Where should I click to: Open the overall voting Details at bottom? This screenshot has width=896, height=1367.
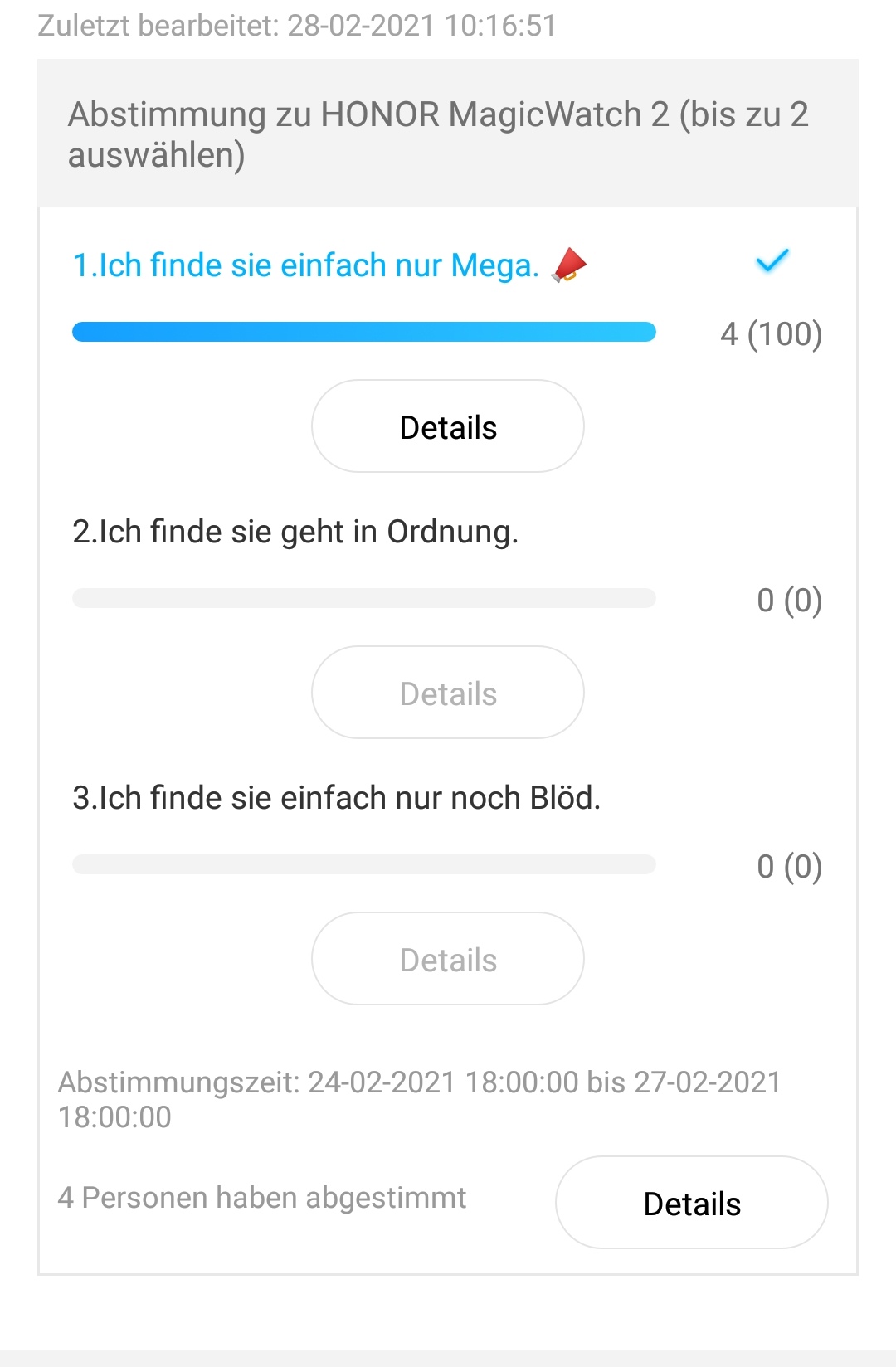(692, 1203)
